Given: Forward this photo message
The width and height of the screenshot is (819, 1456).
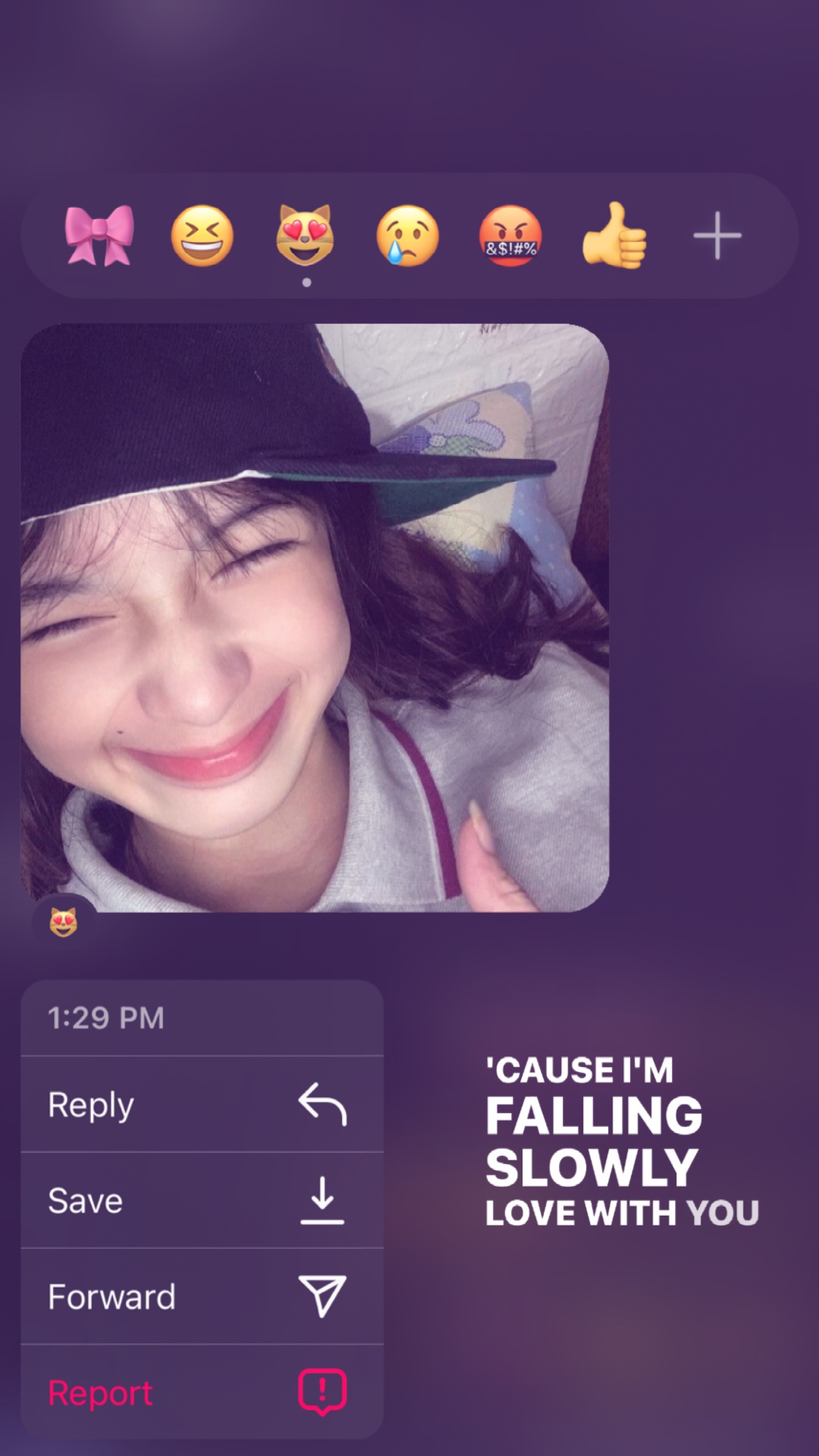Looking at the screenshot, I should 202,1297.
